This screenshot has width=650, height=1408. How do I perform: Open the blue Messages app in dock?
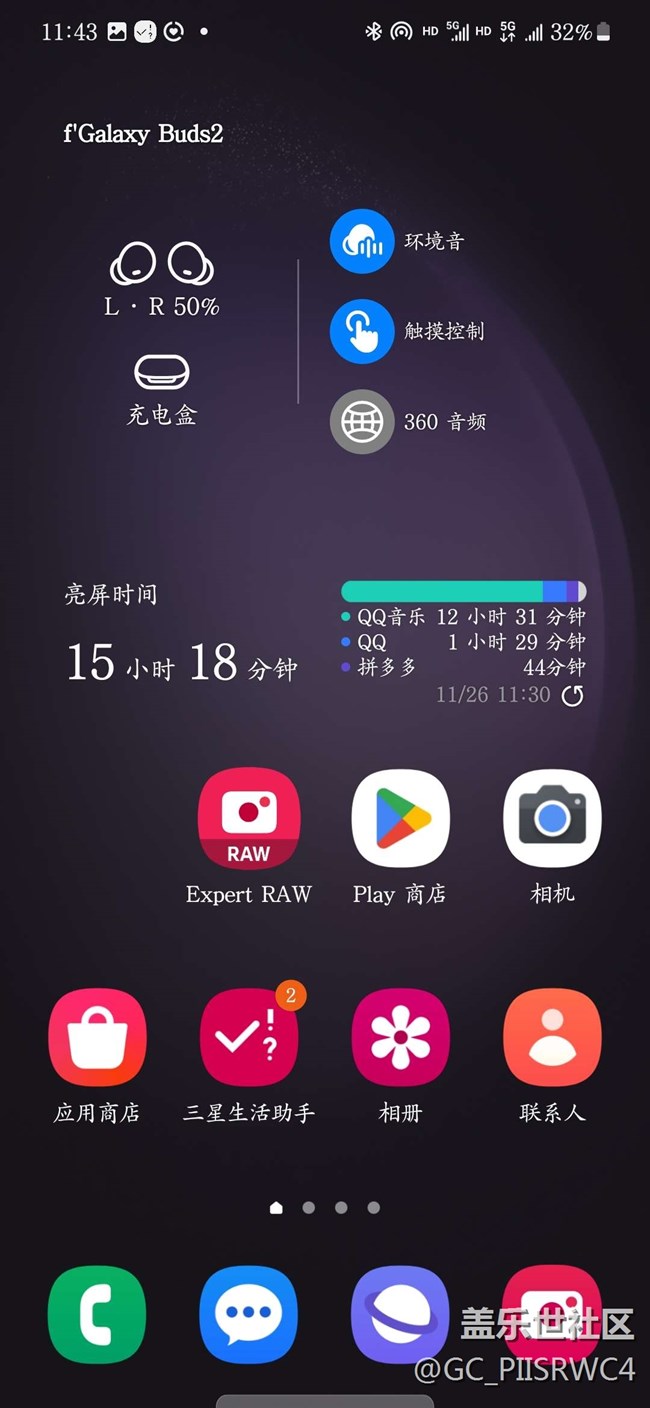point(249,1314)
